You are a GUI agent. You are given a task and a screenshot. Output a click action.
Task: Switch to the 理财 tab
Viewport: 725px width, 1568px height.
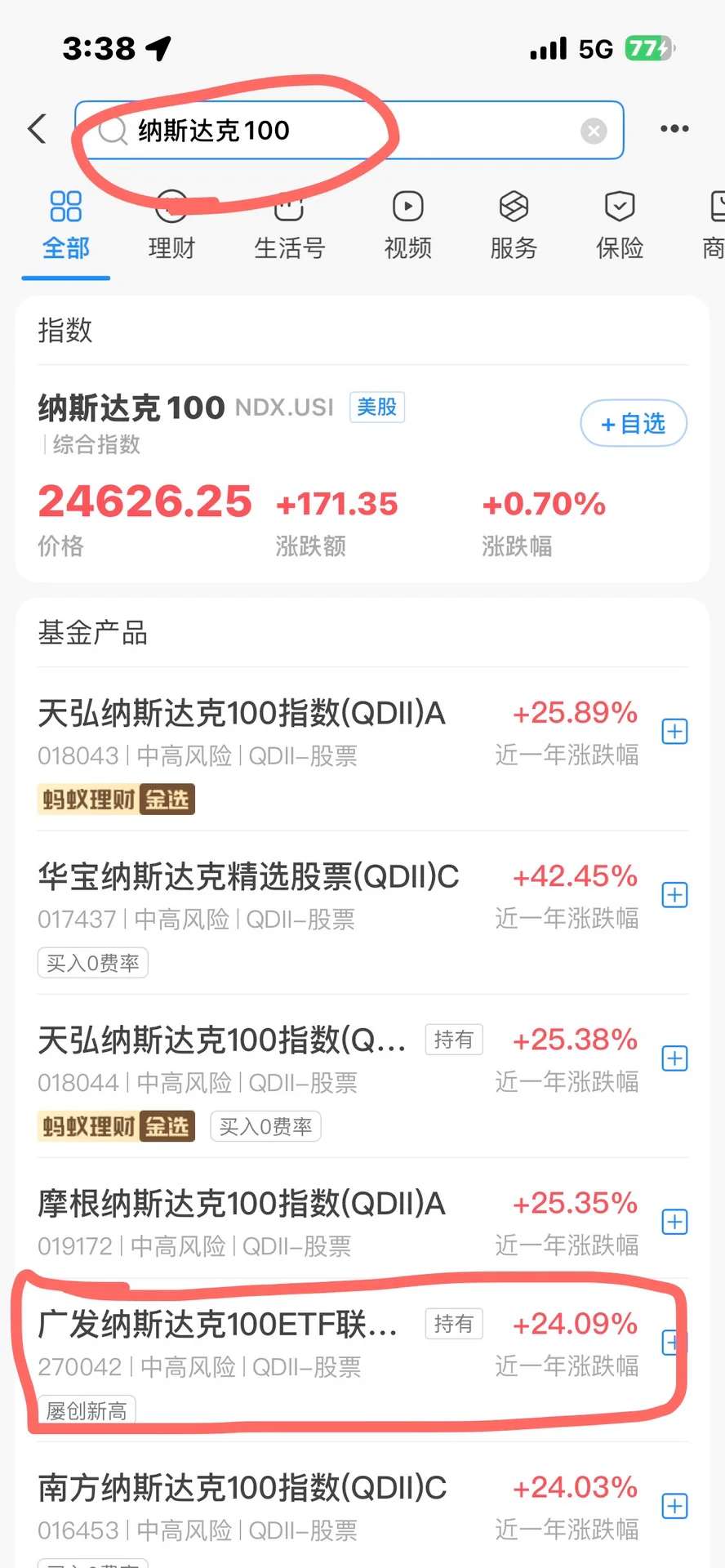(x=171, y=225)
